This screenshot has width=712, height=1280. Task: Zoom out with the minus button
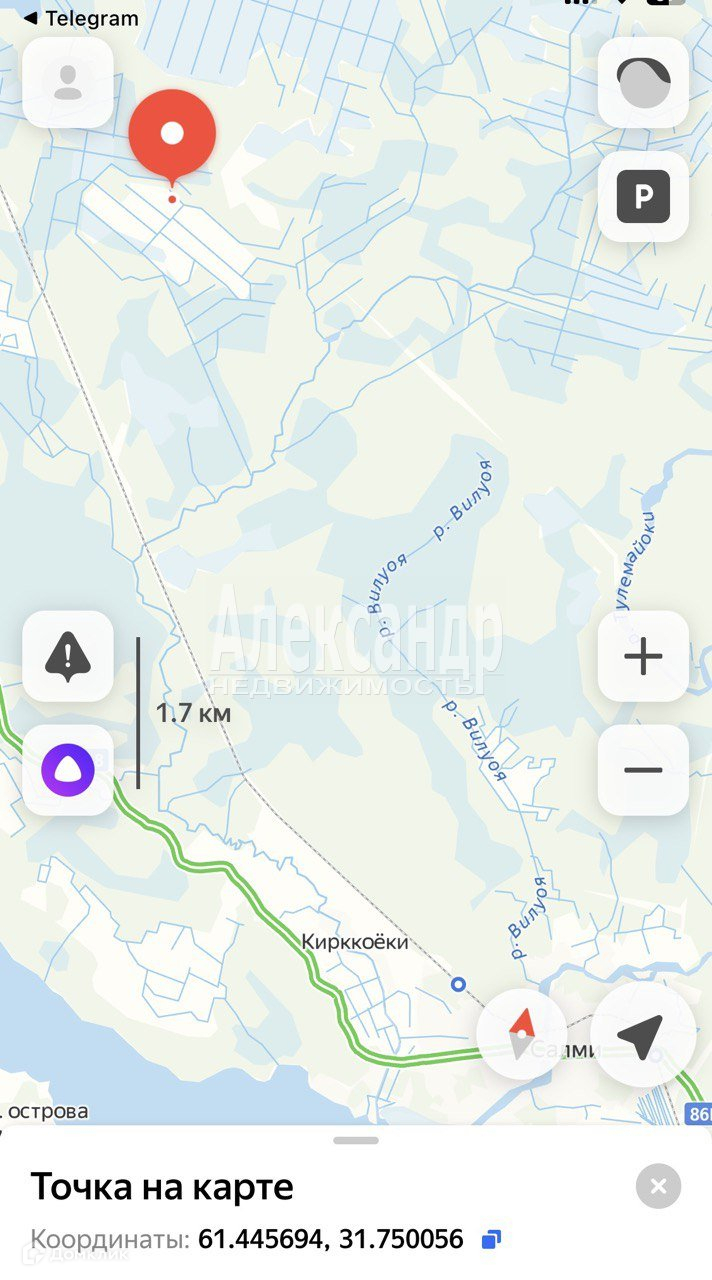(x=643, y=770)
